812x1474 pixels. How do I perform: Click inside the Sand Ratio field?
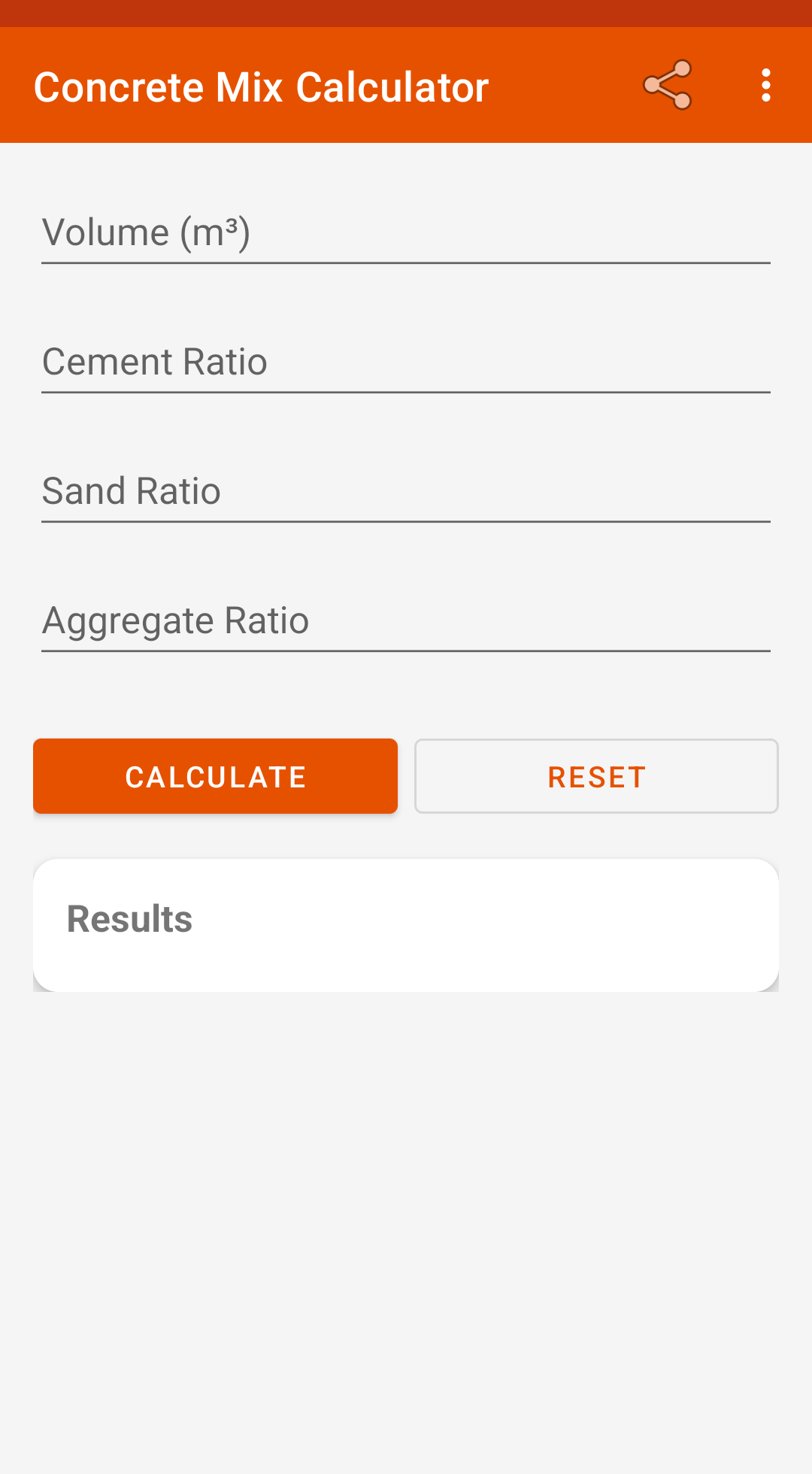[406, 490]
